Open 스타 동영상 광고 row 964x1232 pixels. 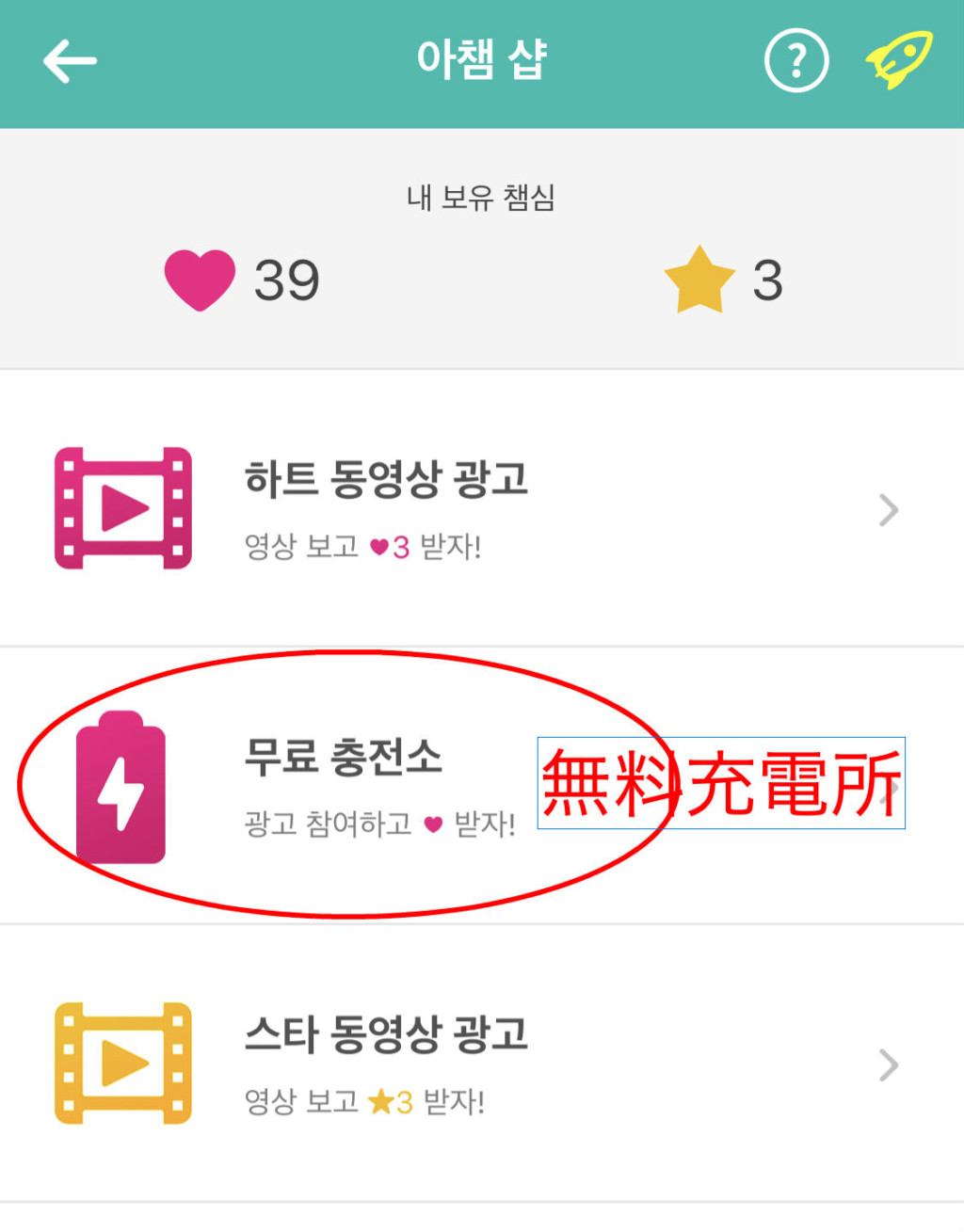[x=480, y=1064]
